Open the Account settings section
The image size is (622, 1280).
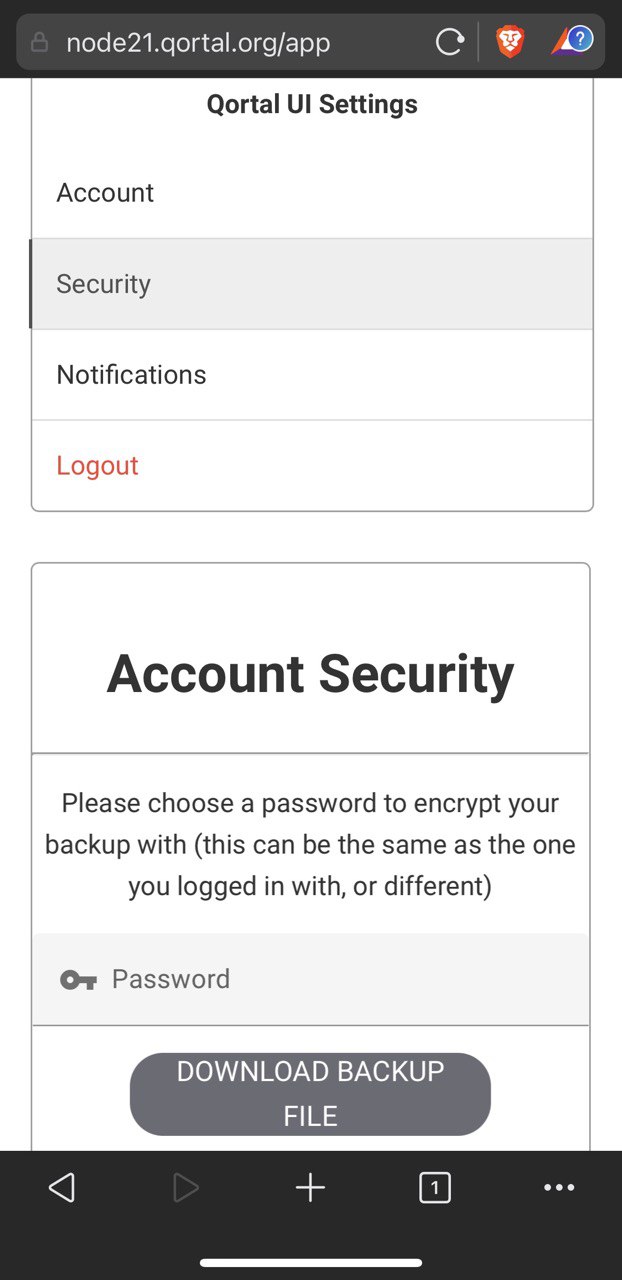pos(312,193)
